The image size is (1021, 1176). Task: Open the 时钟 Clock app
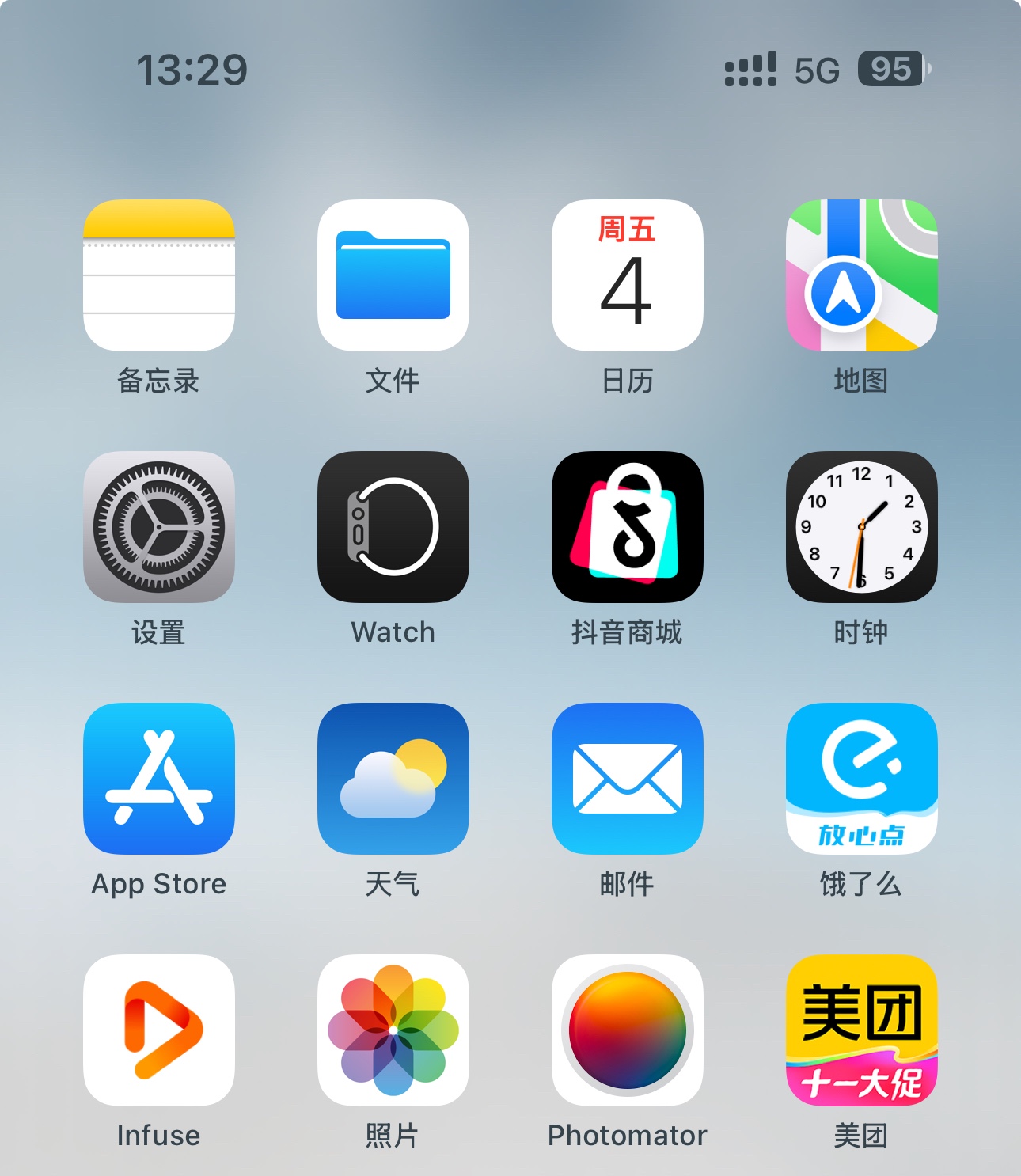tap(861, 527)
